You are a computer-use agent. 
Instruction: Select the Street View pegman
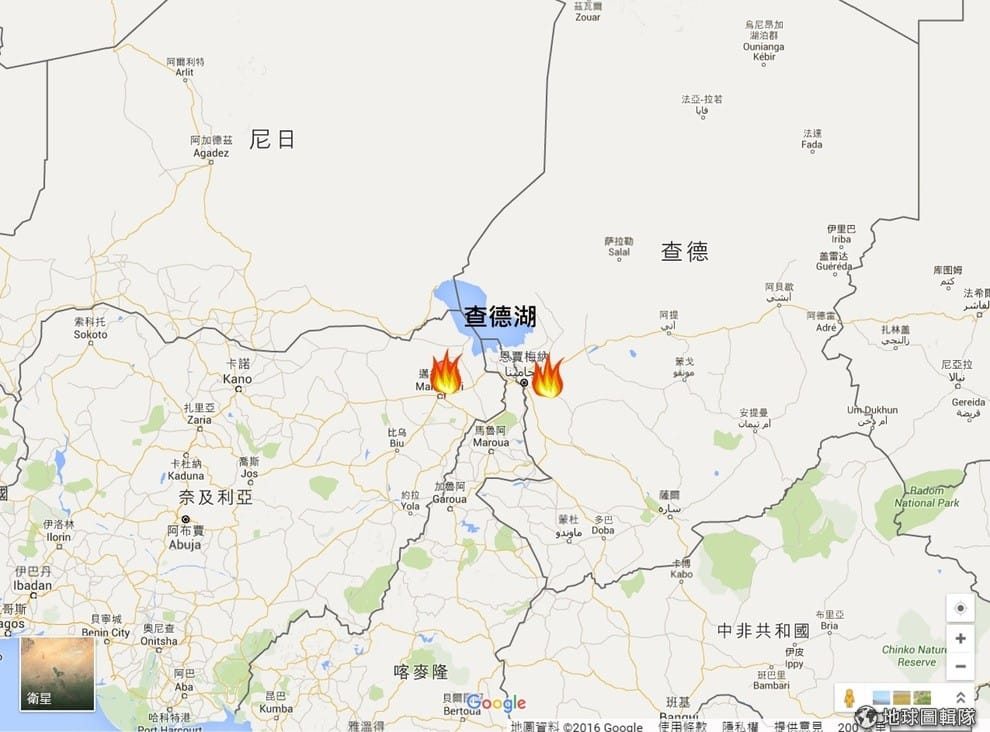[849, 698]
